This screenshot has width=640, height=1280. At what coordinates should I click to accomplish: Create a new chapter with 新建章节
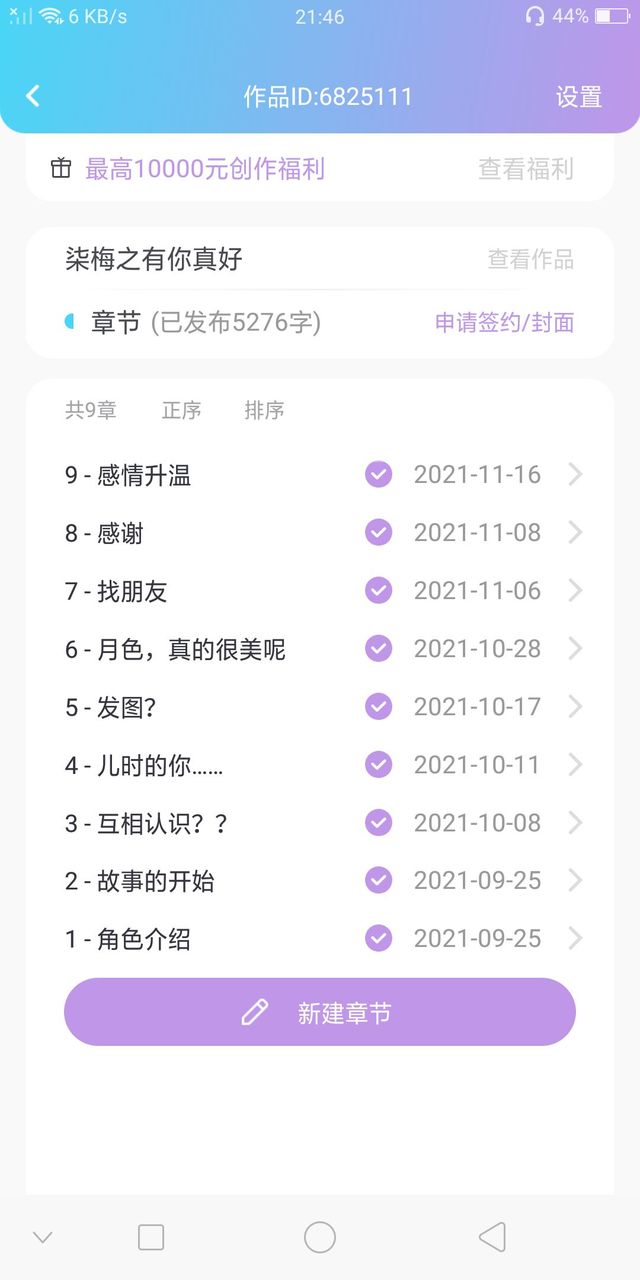320,1012
